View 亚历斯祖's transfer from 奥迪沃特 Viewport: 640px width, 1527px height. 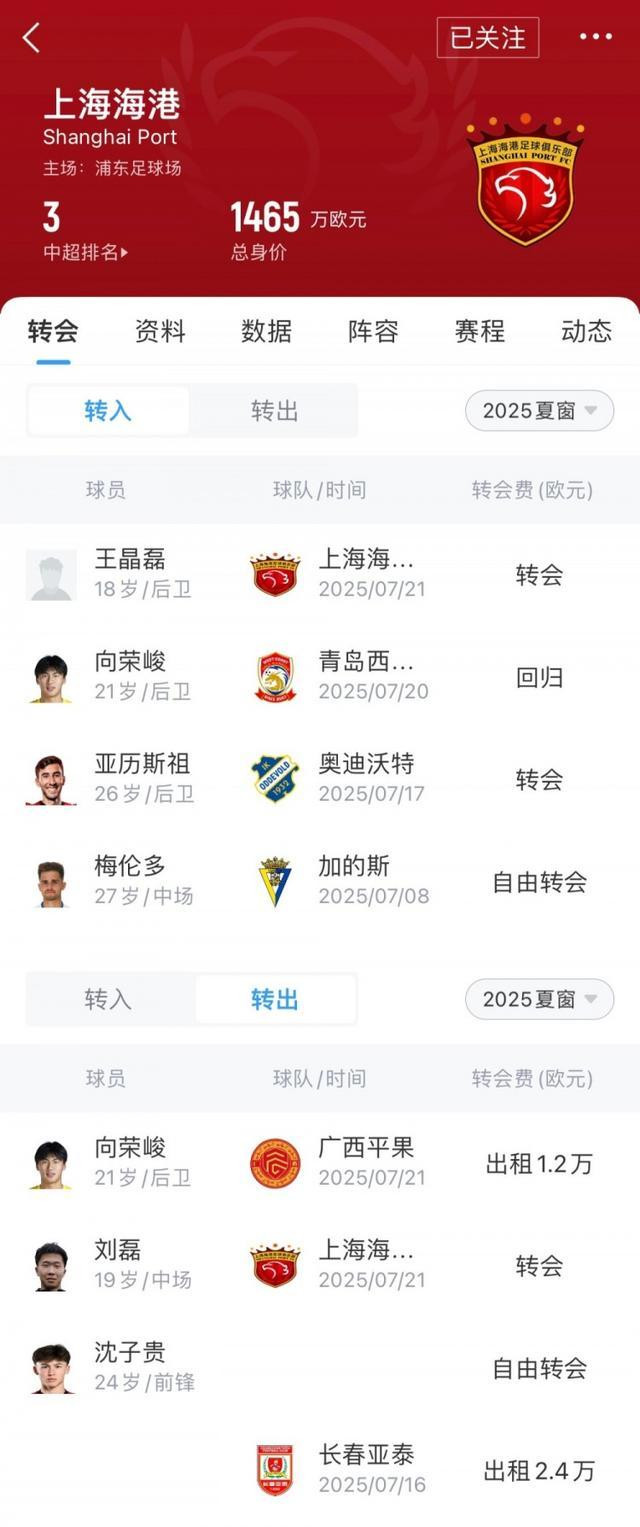pos(320,779)
